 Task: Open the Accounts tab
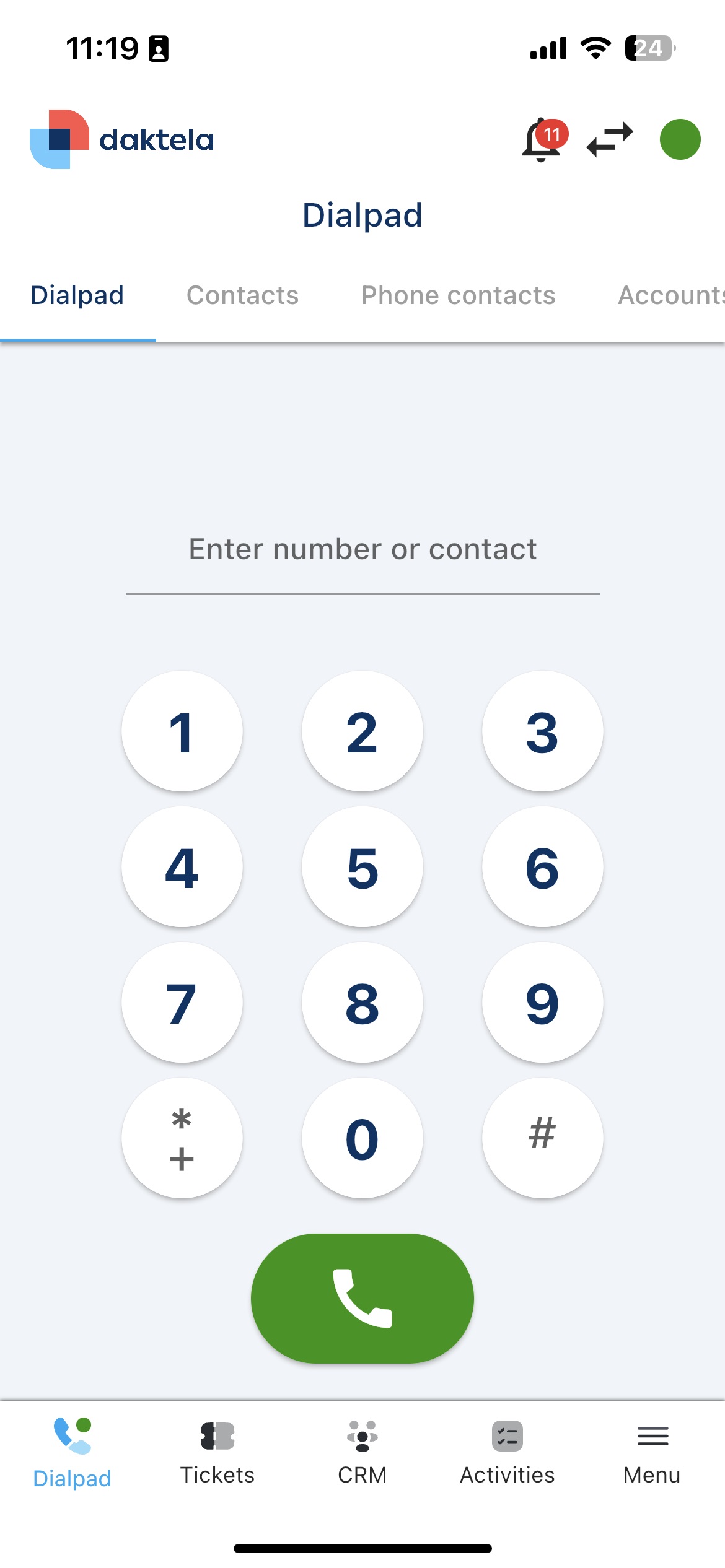pos(670,295)
